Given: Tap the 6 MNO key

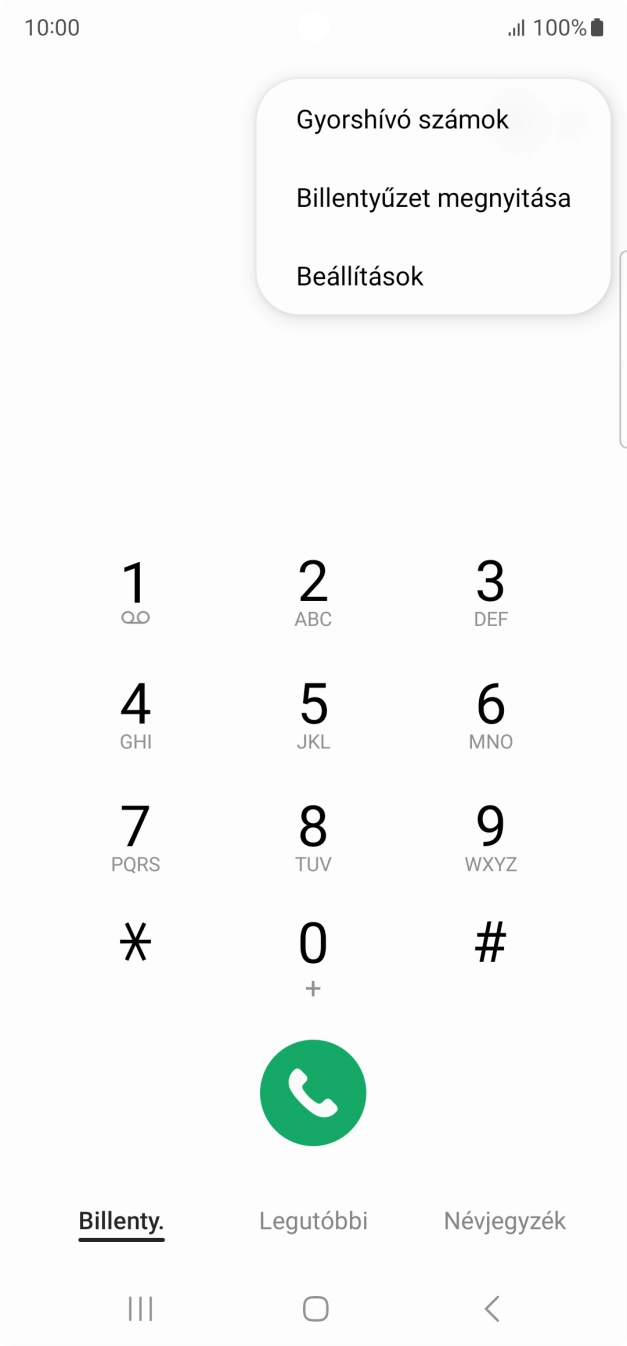Looking at the screenshot, I should tap(490, 714).
